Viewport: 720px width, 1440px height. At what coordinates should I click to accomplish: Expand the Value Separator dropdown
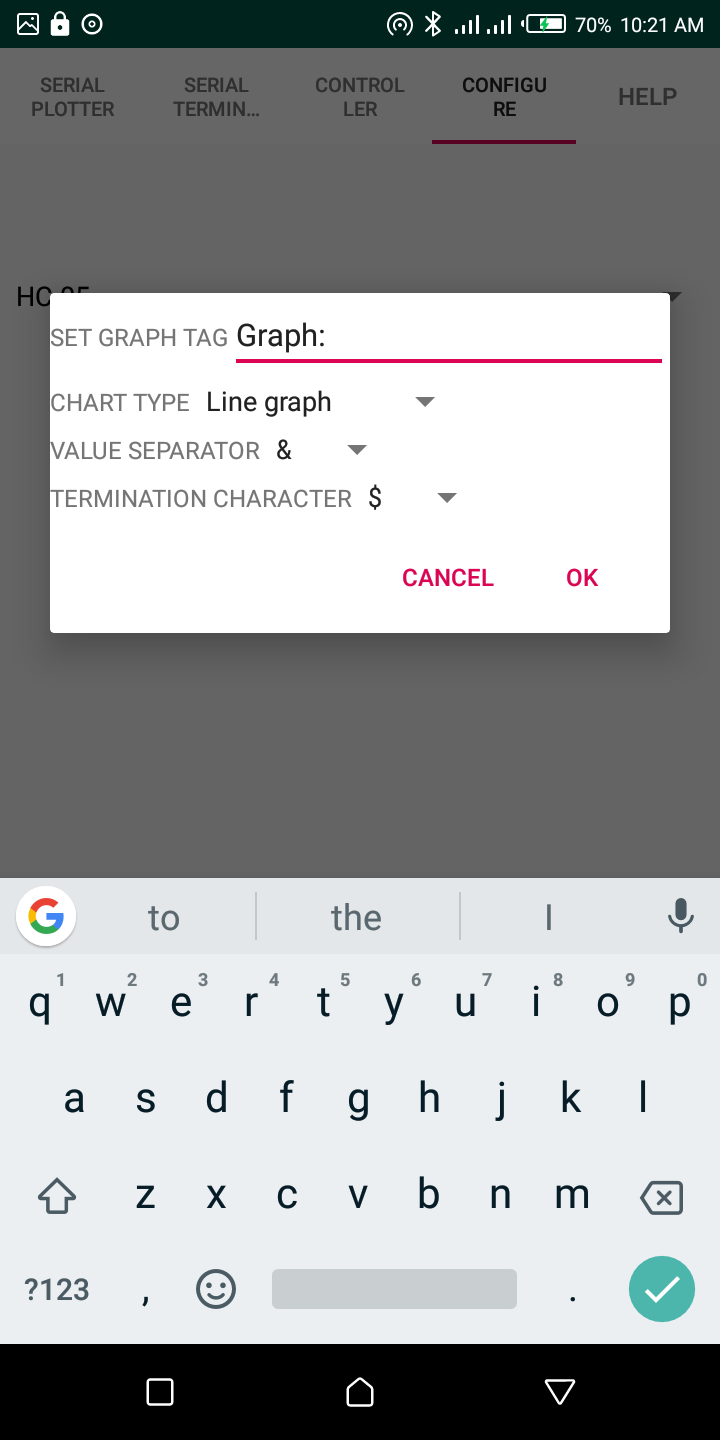(x=322, y=450)
